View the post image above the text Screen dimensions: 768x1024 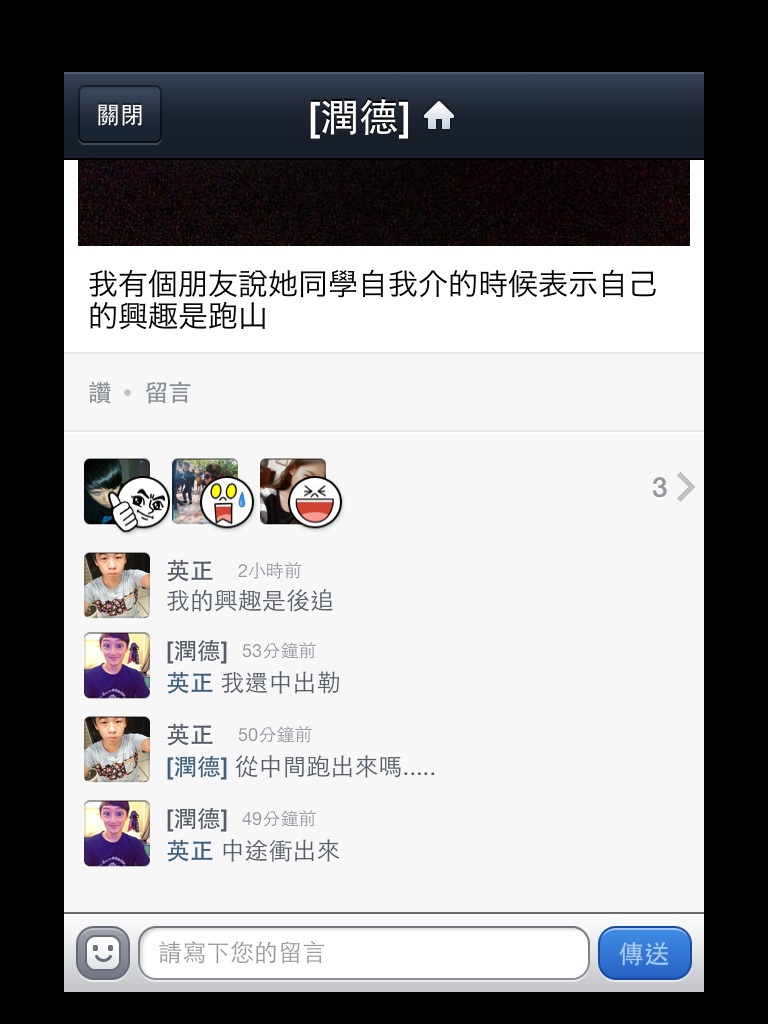coord(384,202)
